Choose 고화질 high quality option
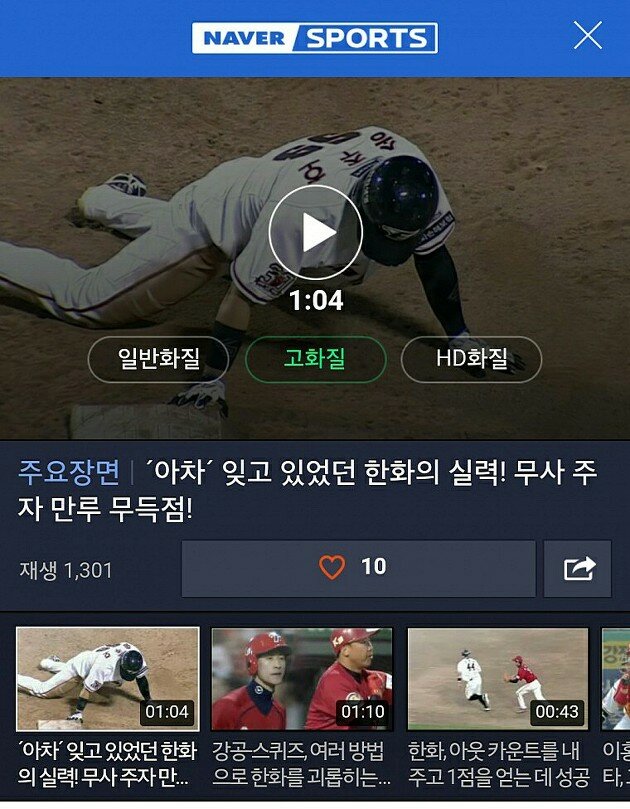 point(315,359)
